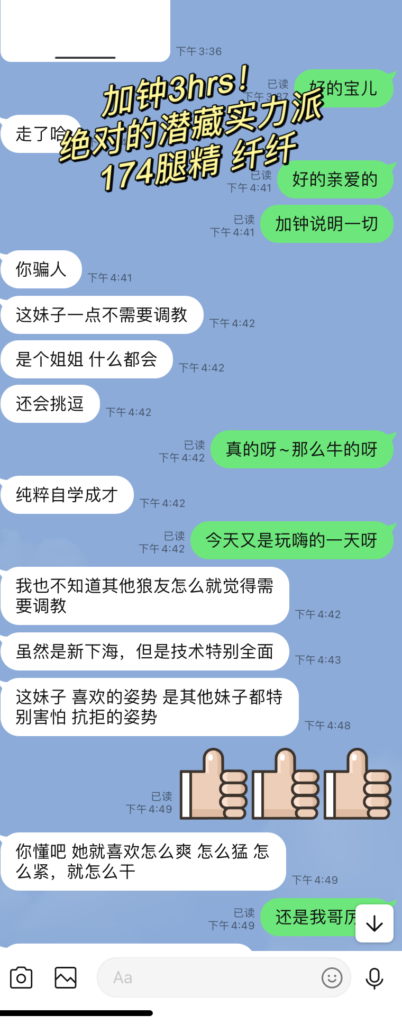The height and width of the screenshot is (1024, 402).
Task: Open the emoji and sticker panel
Action: coord(332,978)
